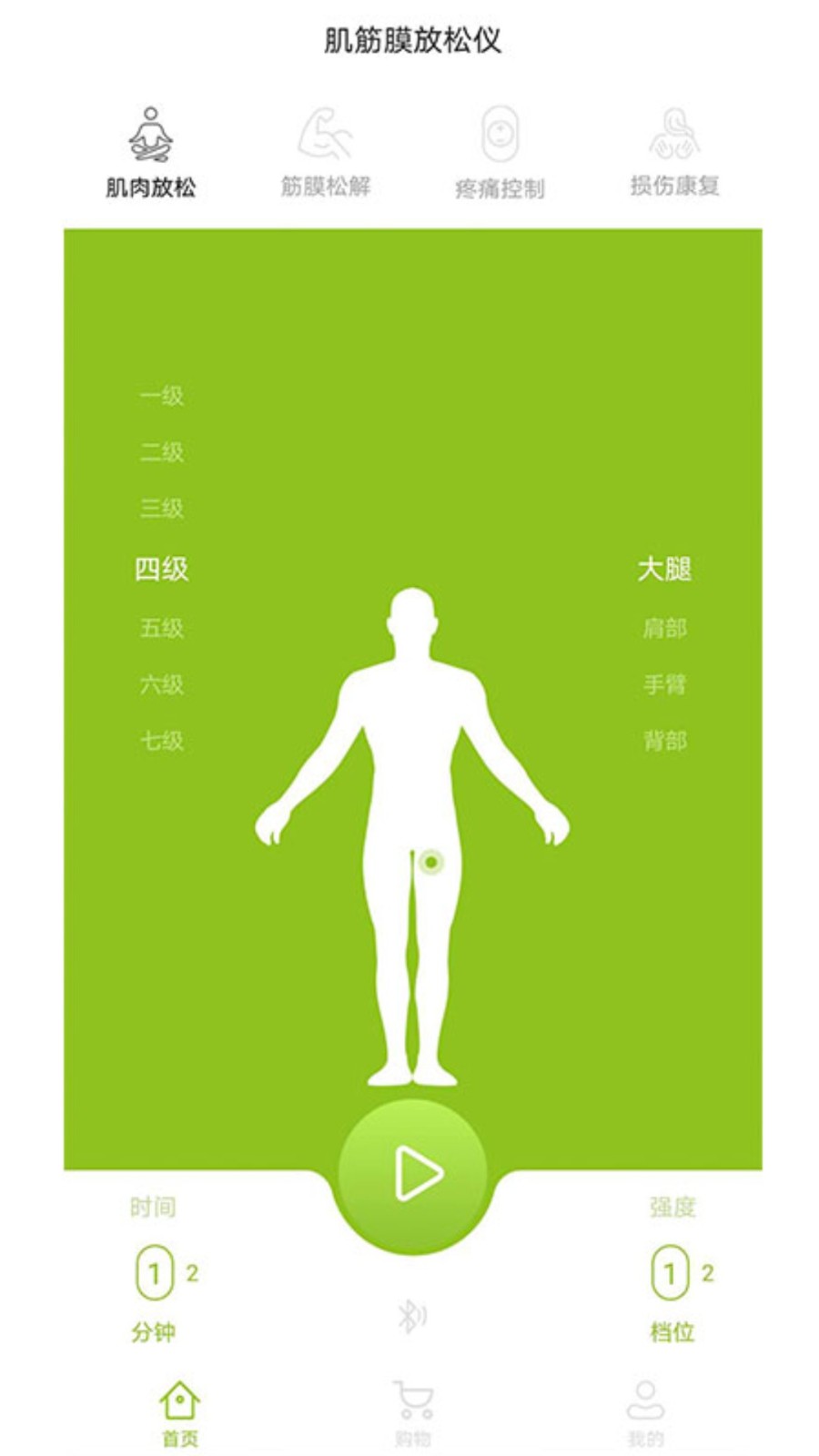Tap the Bluetooth connection icon

pyautogui.click(x=409, y=1316)
